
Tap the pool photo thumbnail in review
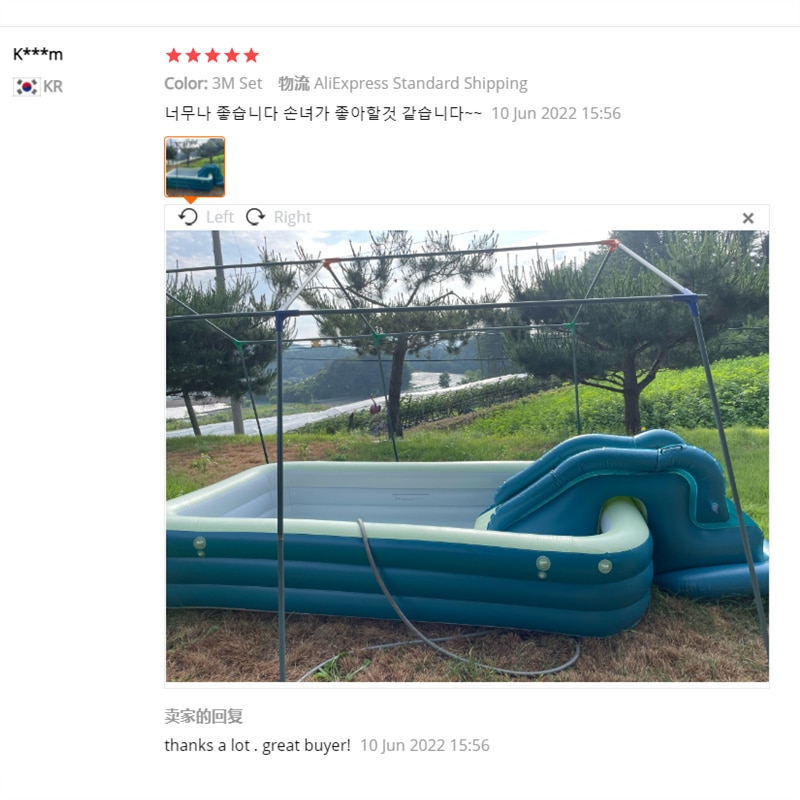click(x=195, y=166)
